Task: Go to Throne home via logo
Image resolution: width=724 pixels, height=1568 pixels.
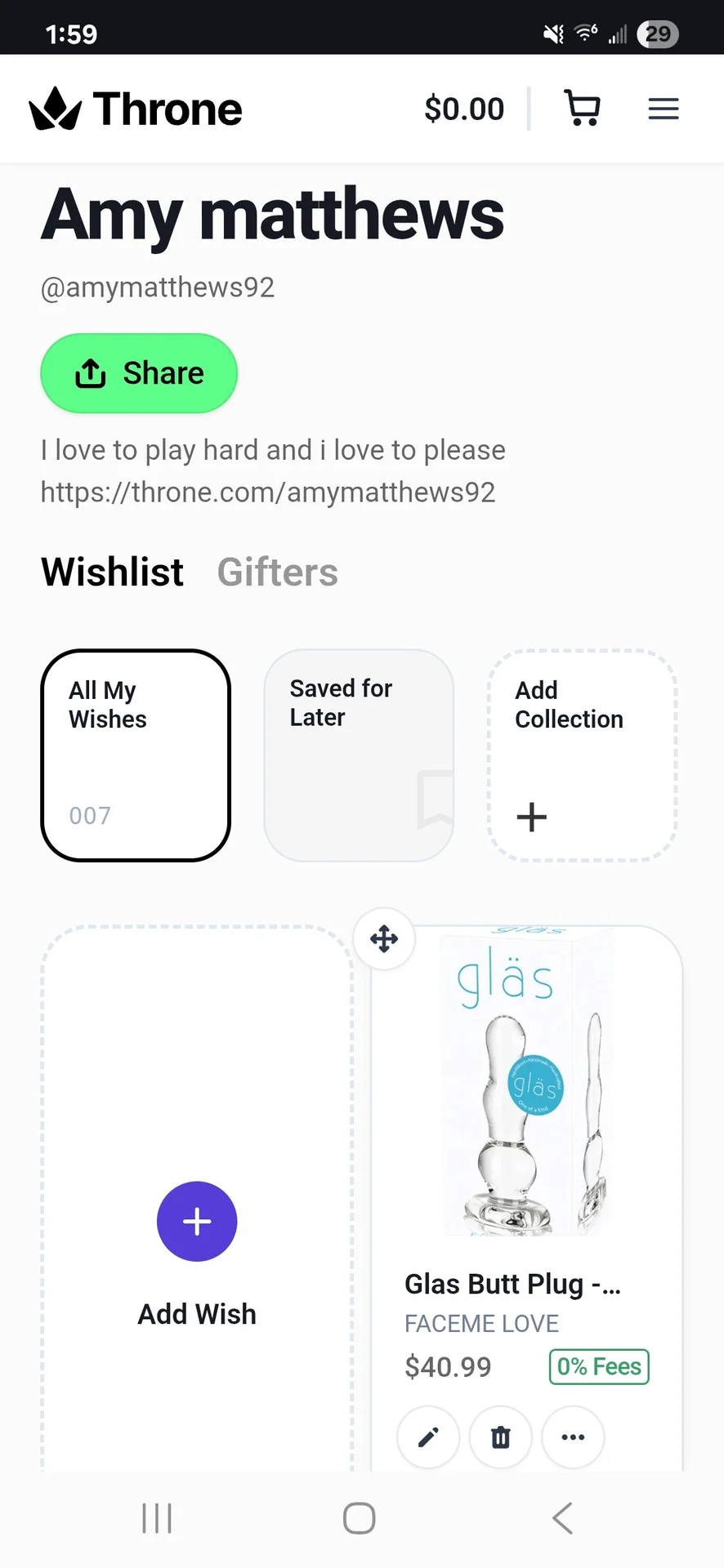Action: 136,109
